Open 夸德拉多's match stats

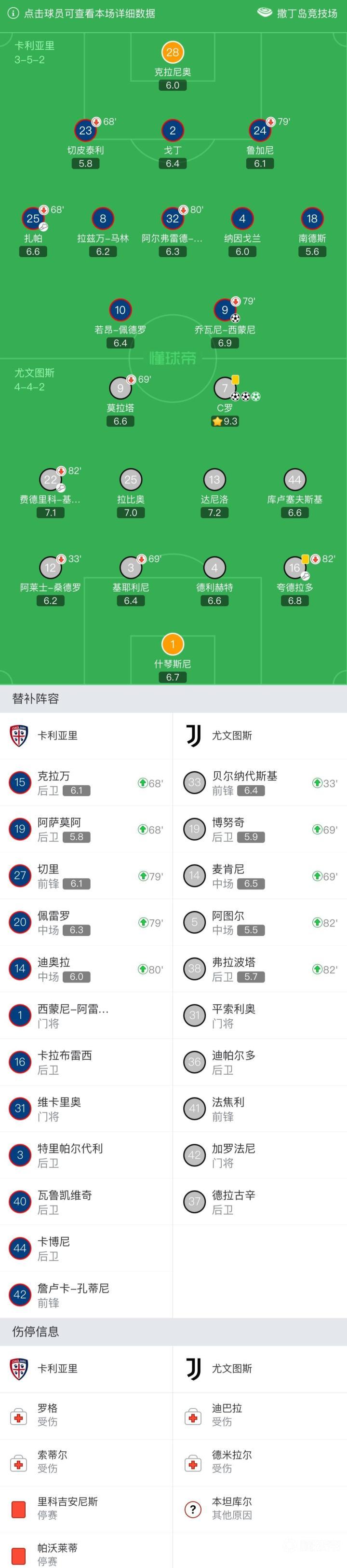pos(295,568)
